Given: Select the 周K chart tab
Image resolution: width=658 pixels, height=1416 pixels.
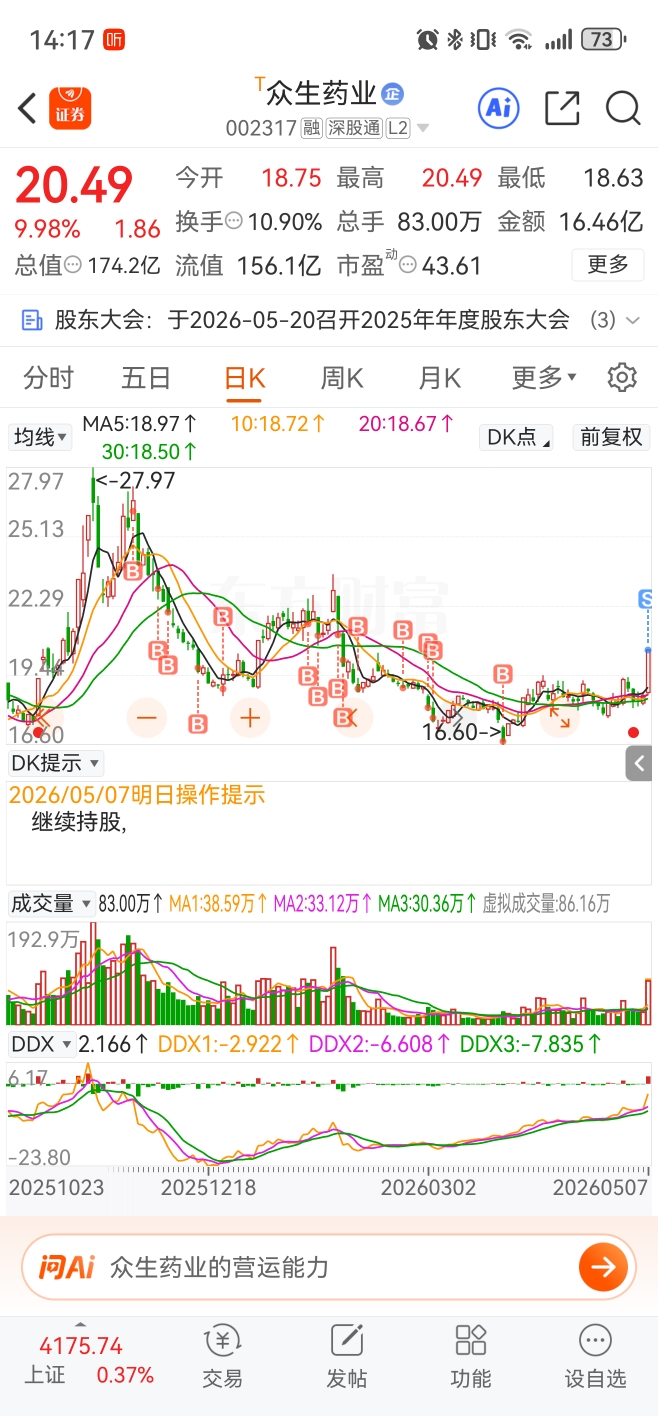Looking at the screenshot, I should (342, 378).
